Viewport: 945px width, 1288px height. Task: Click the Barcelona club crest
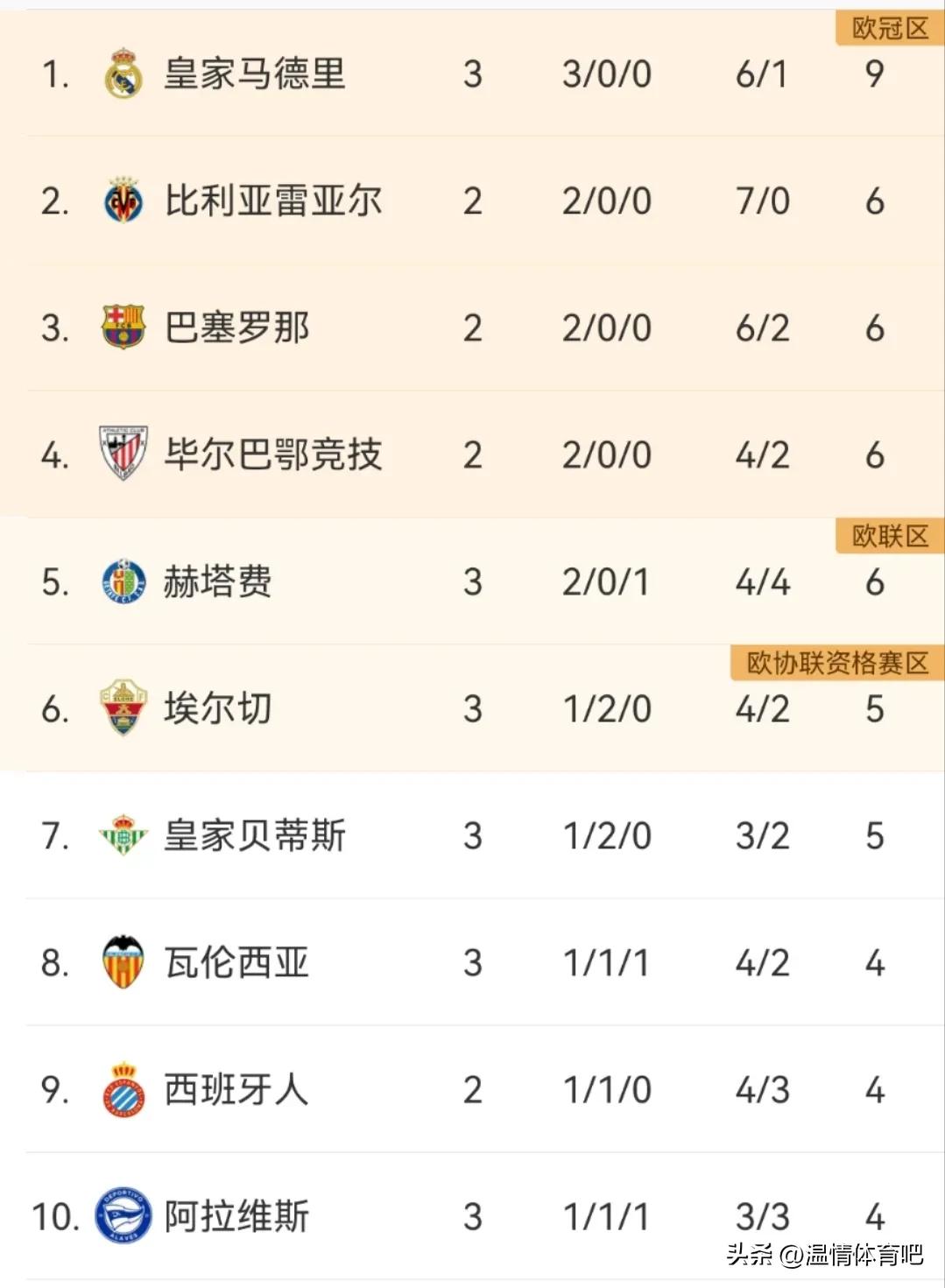click(x=125, y=327)
